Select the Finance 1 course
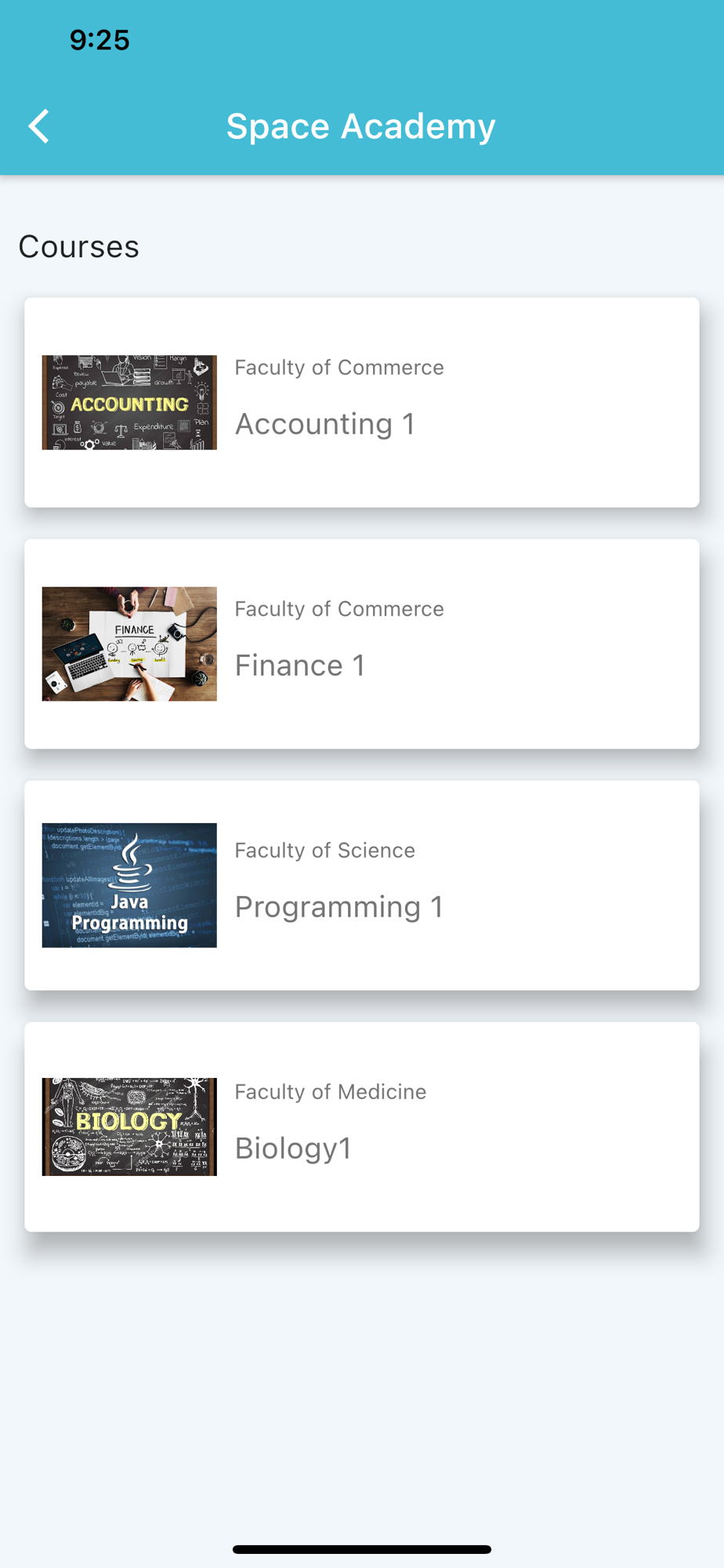This screenshot has width=724, height=1568. (x=361, y=644)
